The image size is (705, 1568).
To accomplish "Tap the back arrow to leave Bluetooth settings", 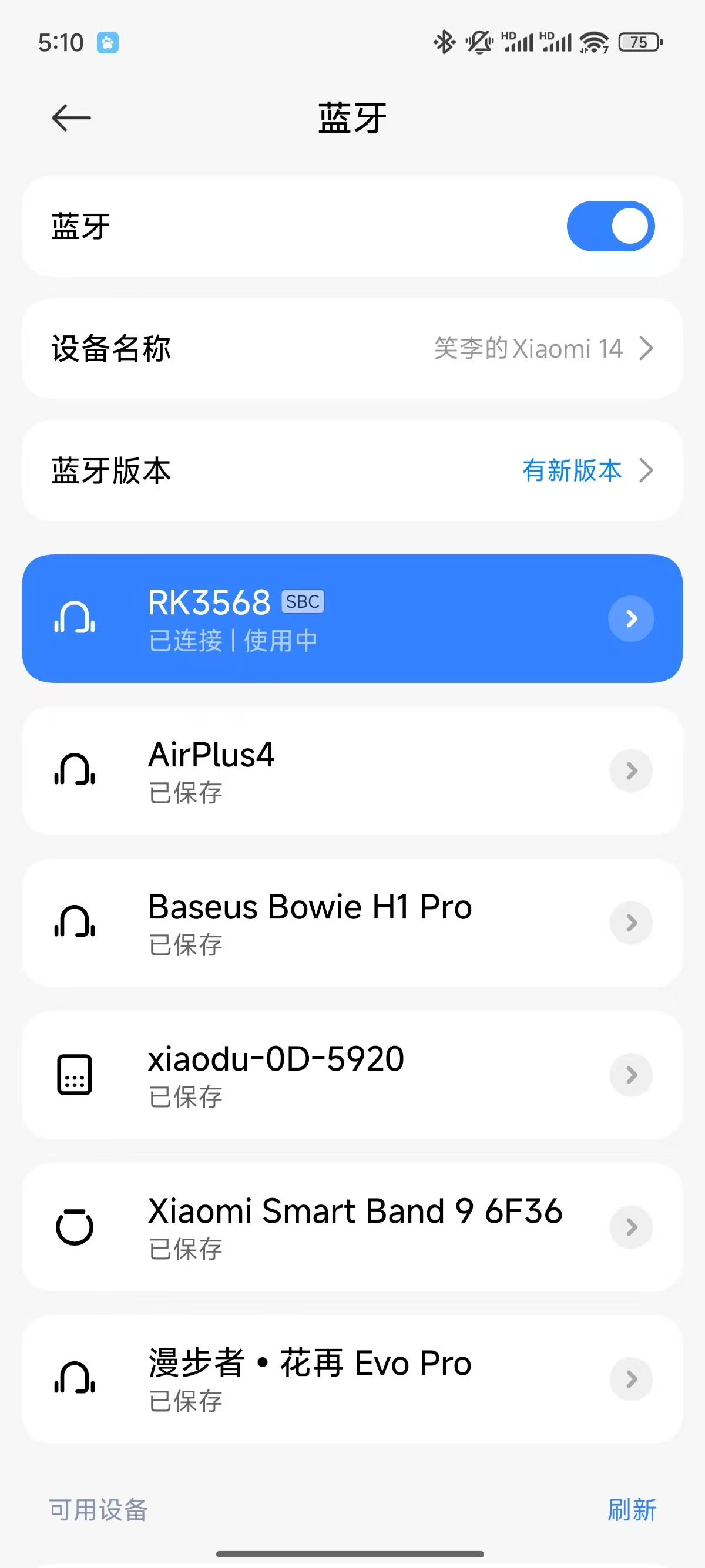I will pyautogui.click(x=70, y=117).
